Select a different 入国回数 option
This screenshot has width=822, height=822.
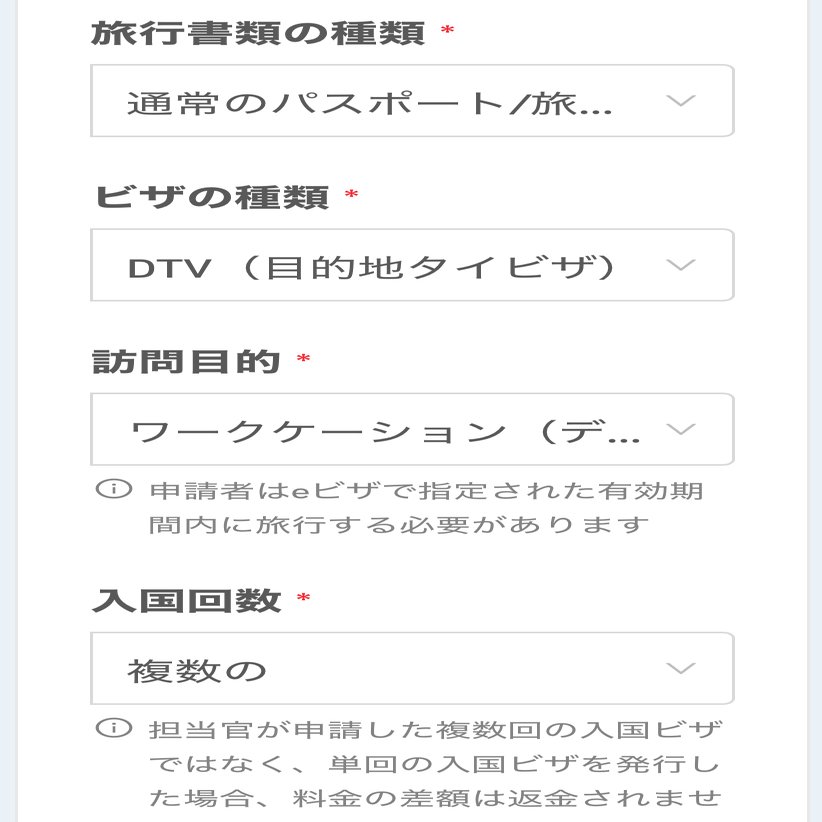(412, 668)
